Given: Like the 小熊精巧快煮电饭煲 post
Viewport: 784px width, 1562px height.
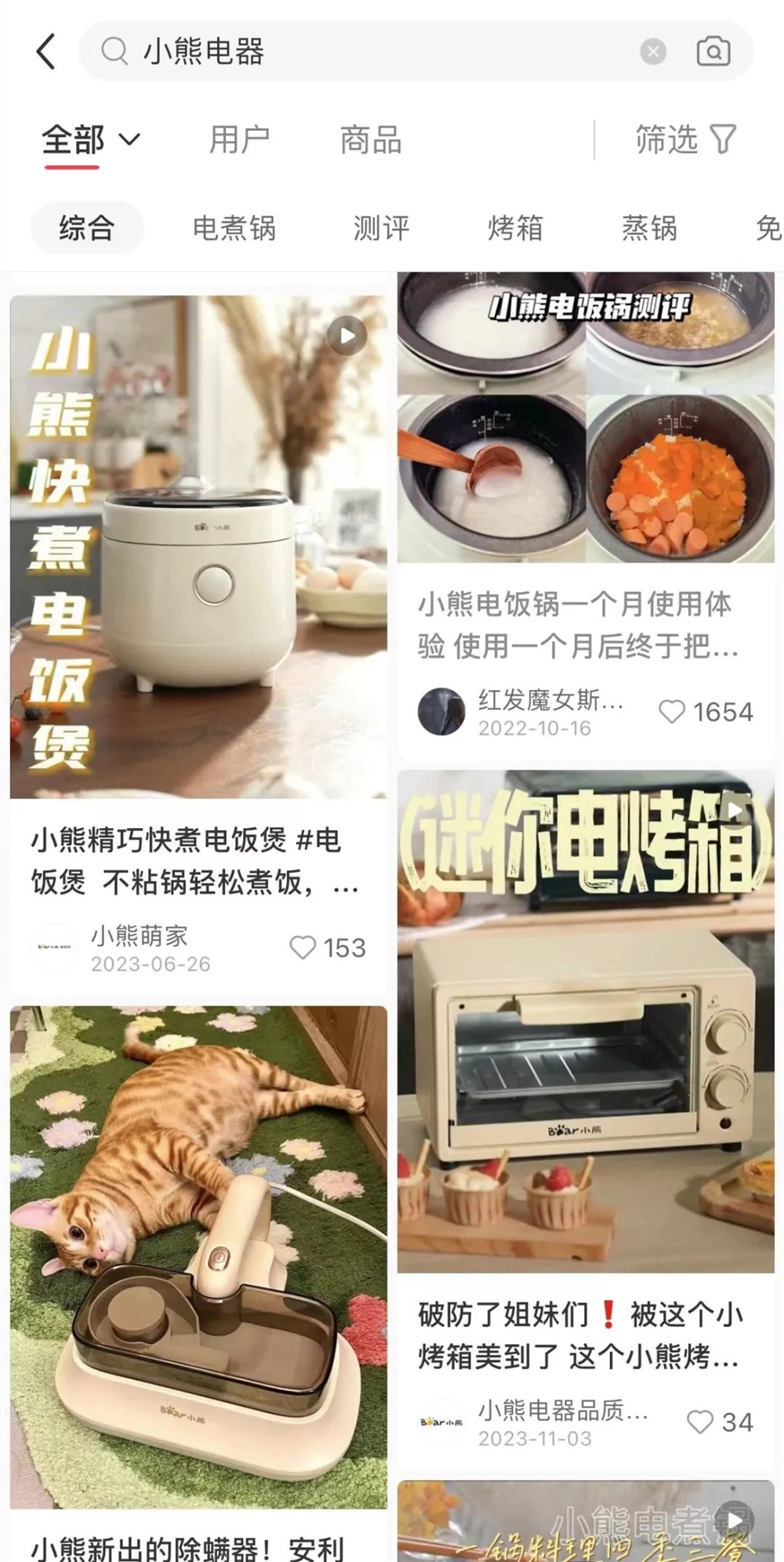Looking at the screenshot, I should pyautogui.click(x=305, y=949).
